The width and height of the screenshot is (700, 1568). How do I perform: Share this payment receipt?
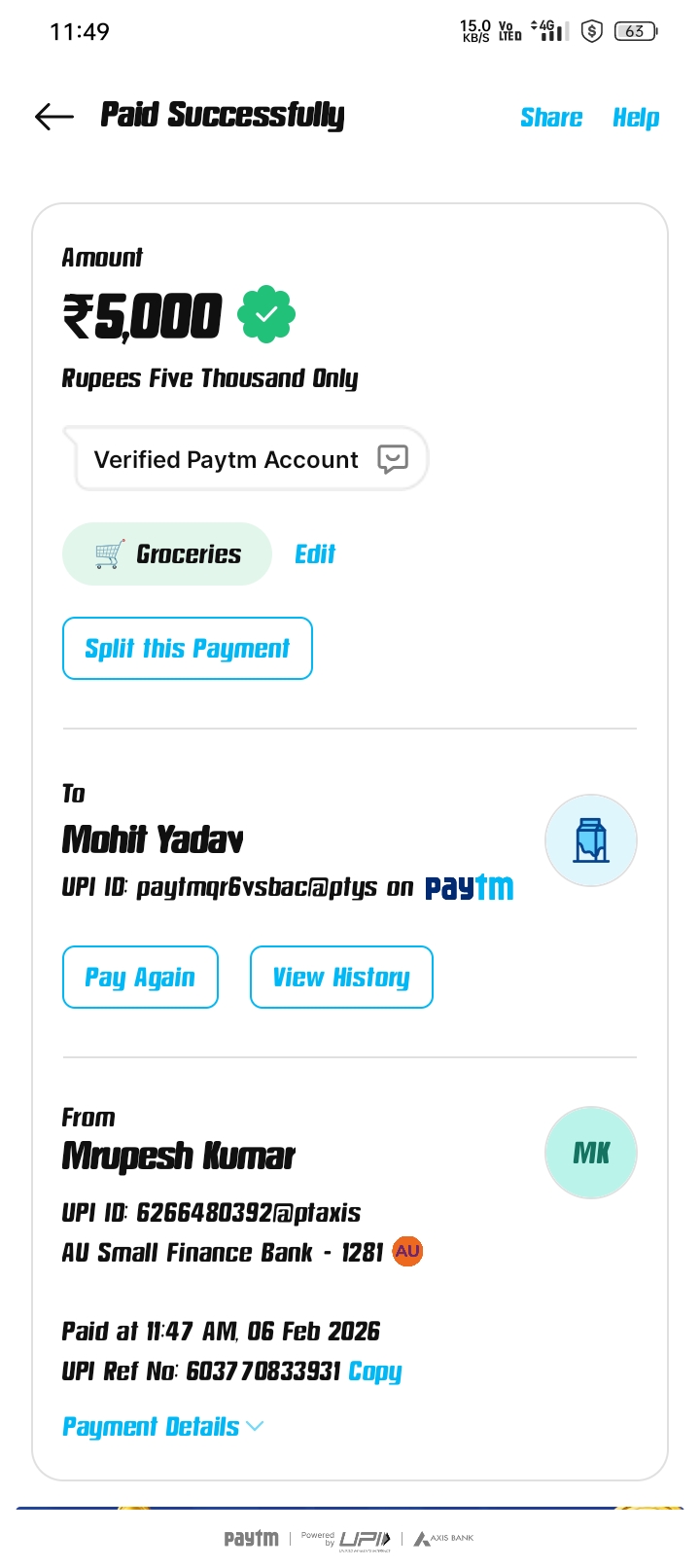[551, 118]
